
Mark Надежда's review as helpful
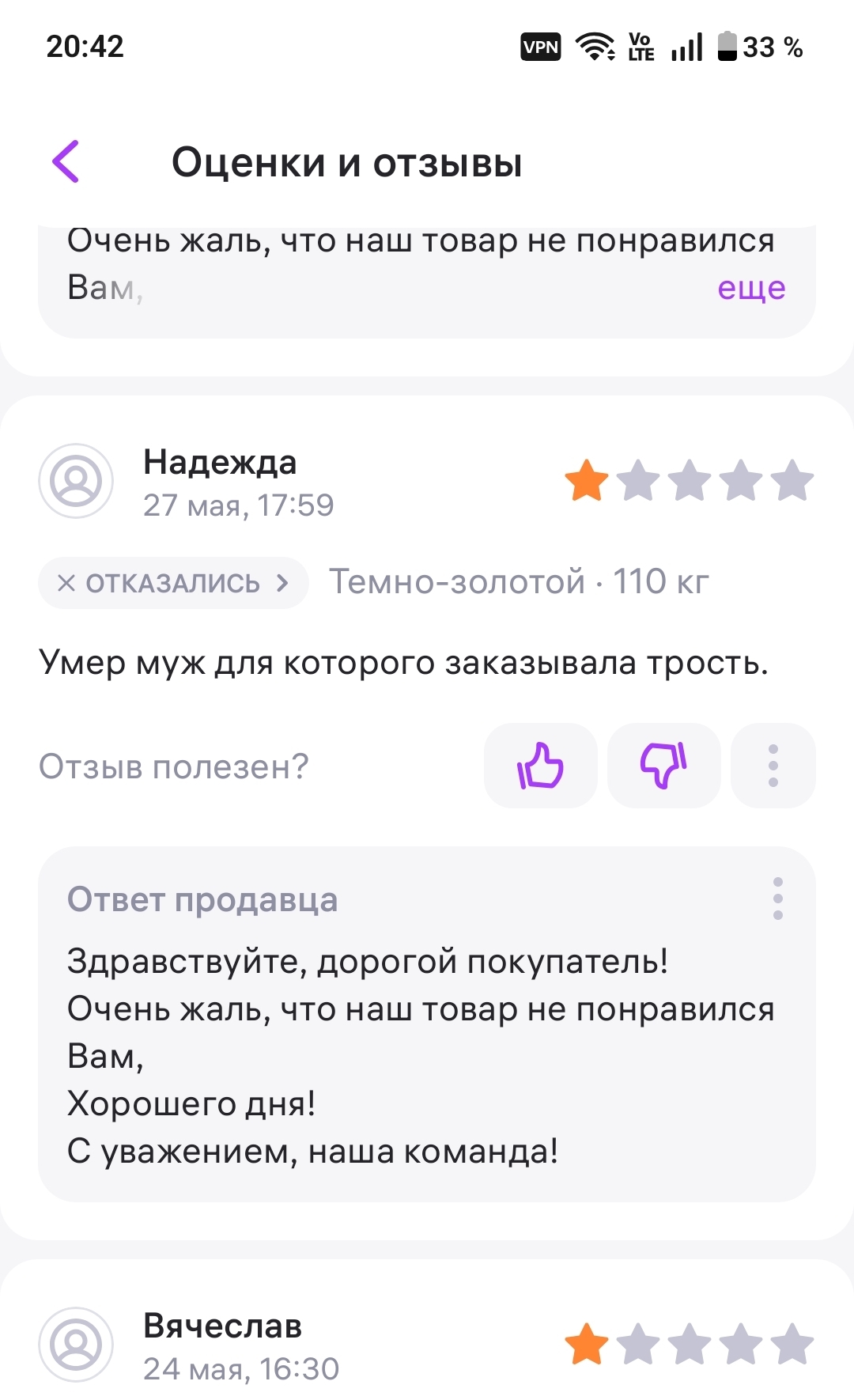pyautogui.click(x=540, y=766)
